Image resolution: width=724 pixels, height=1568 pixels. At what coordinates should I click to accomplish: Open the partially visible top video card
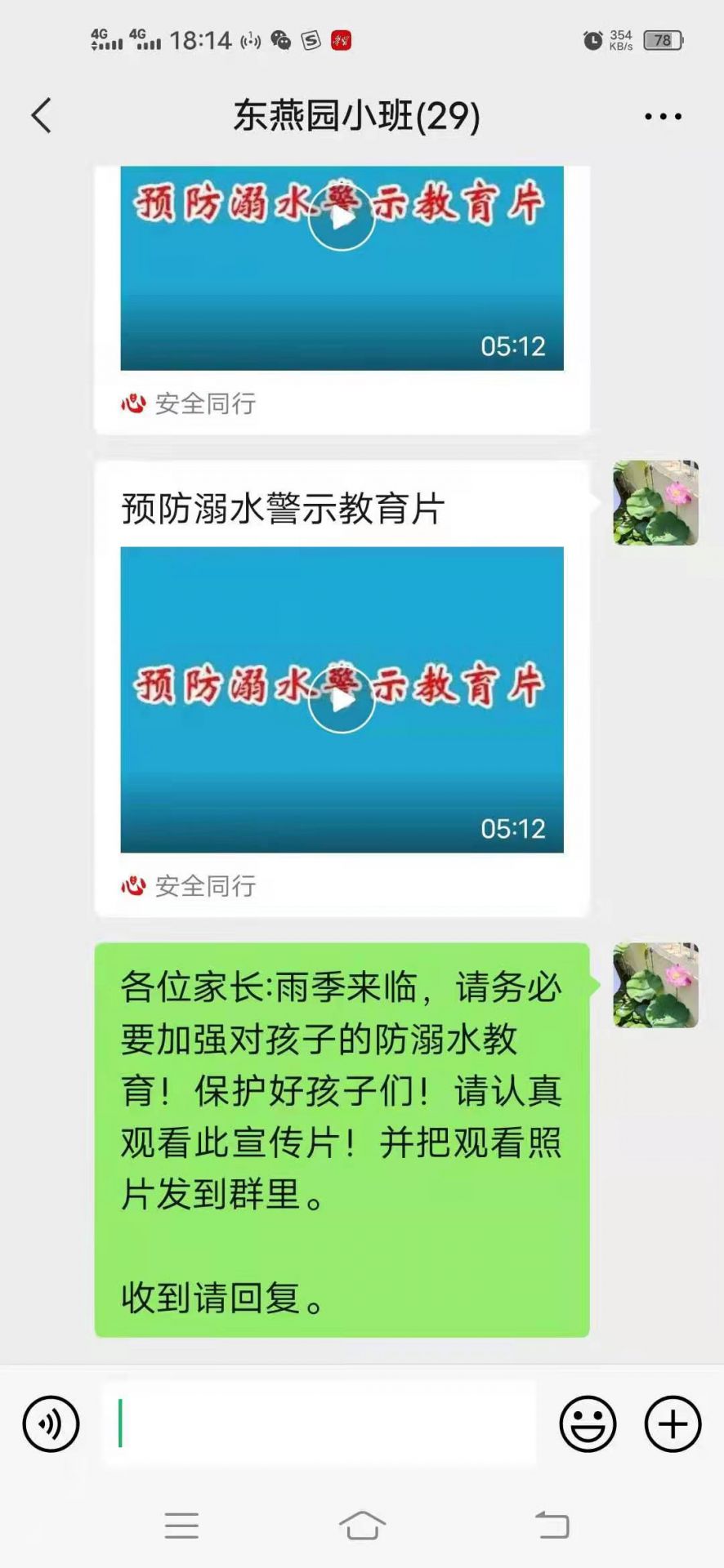[x=342, y=299]
